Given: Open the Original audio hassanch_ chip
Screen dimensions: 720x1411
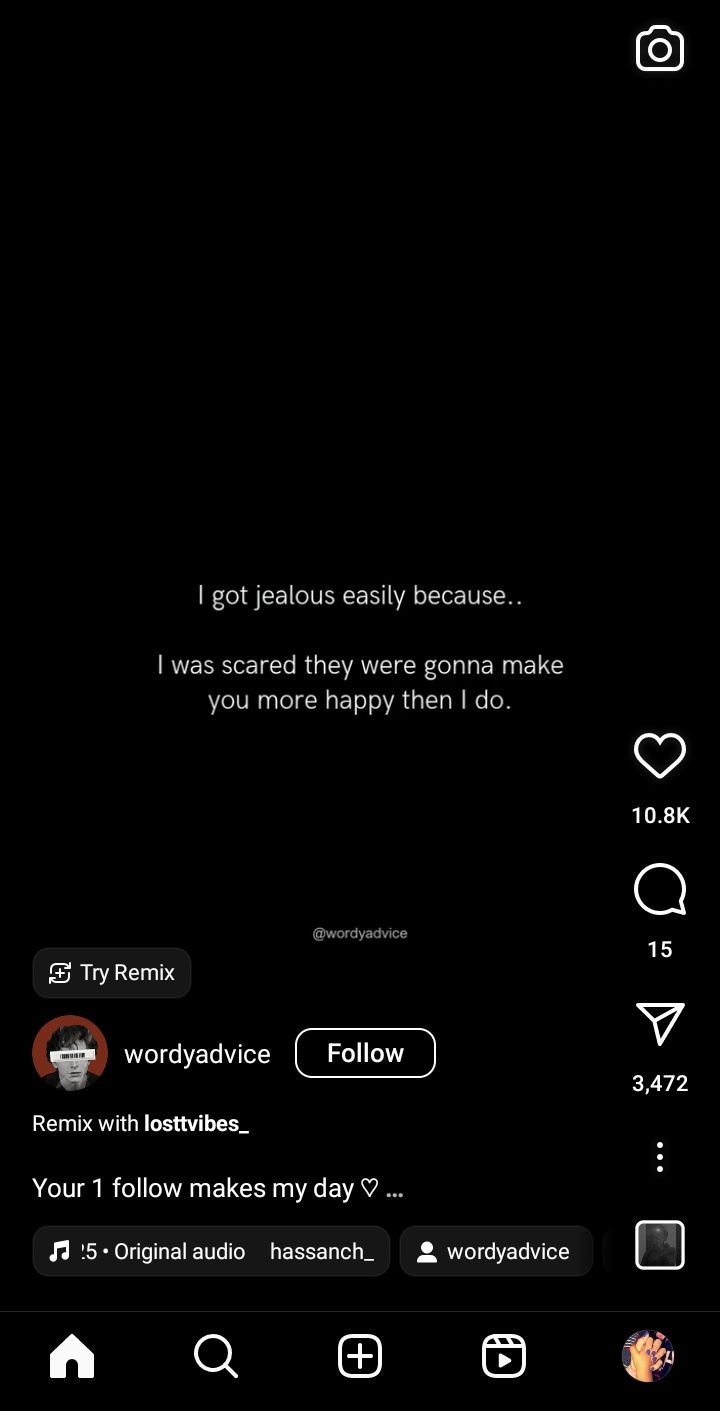Looking at the screenshot, I should tap(211, 1251).
